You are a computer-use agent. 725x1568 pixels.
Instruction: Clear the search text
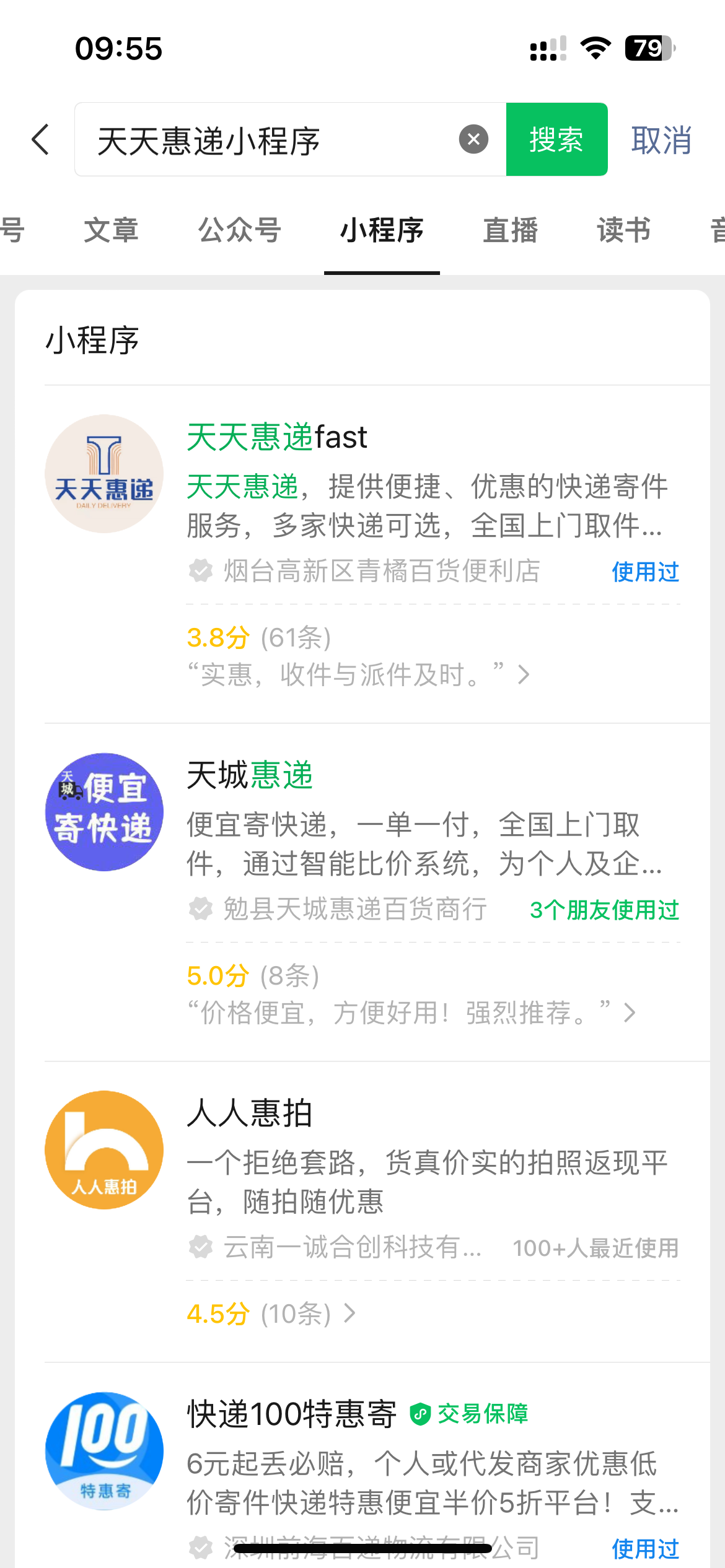(473, 139)
